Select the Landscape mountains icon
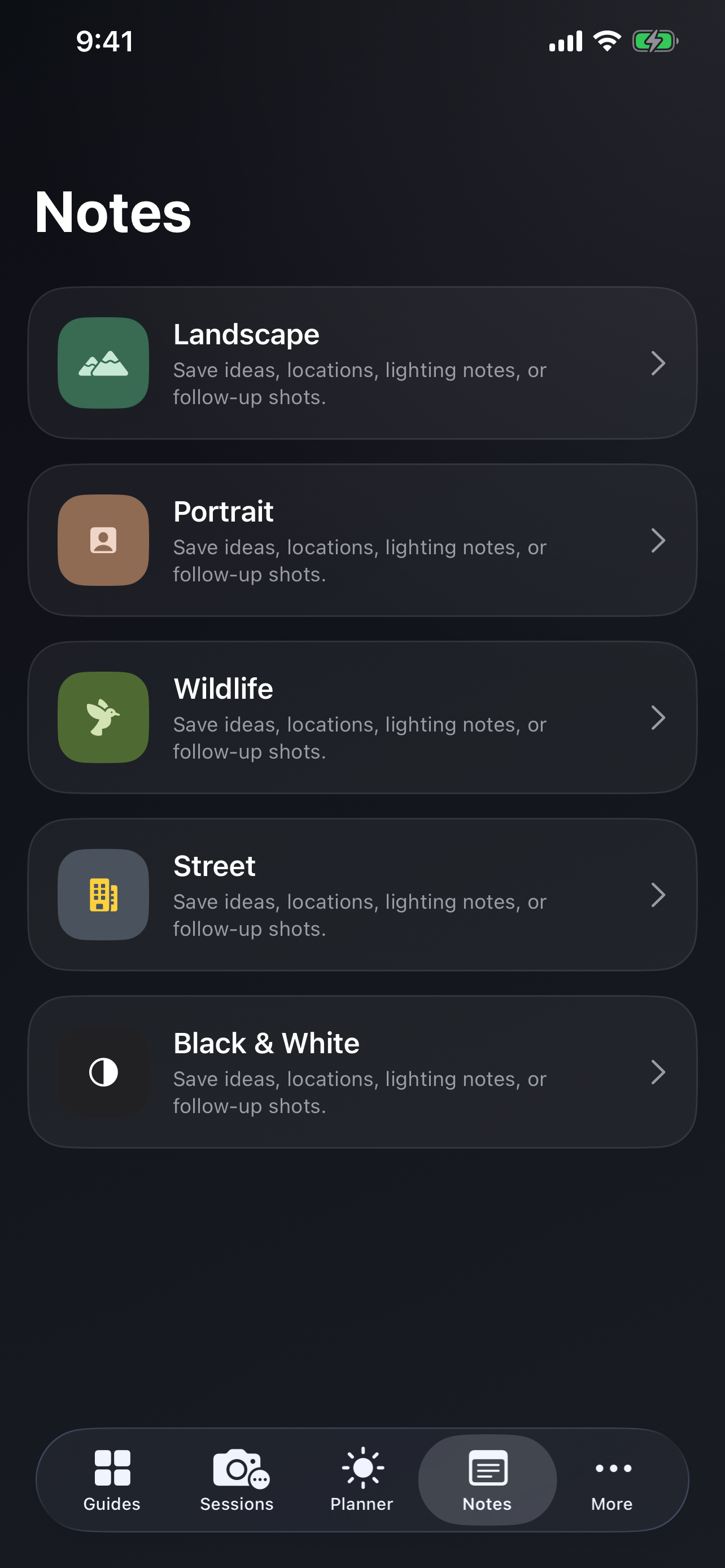 pos(102,362)
